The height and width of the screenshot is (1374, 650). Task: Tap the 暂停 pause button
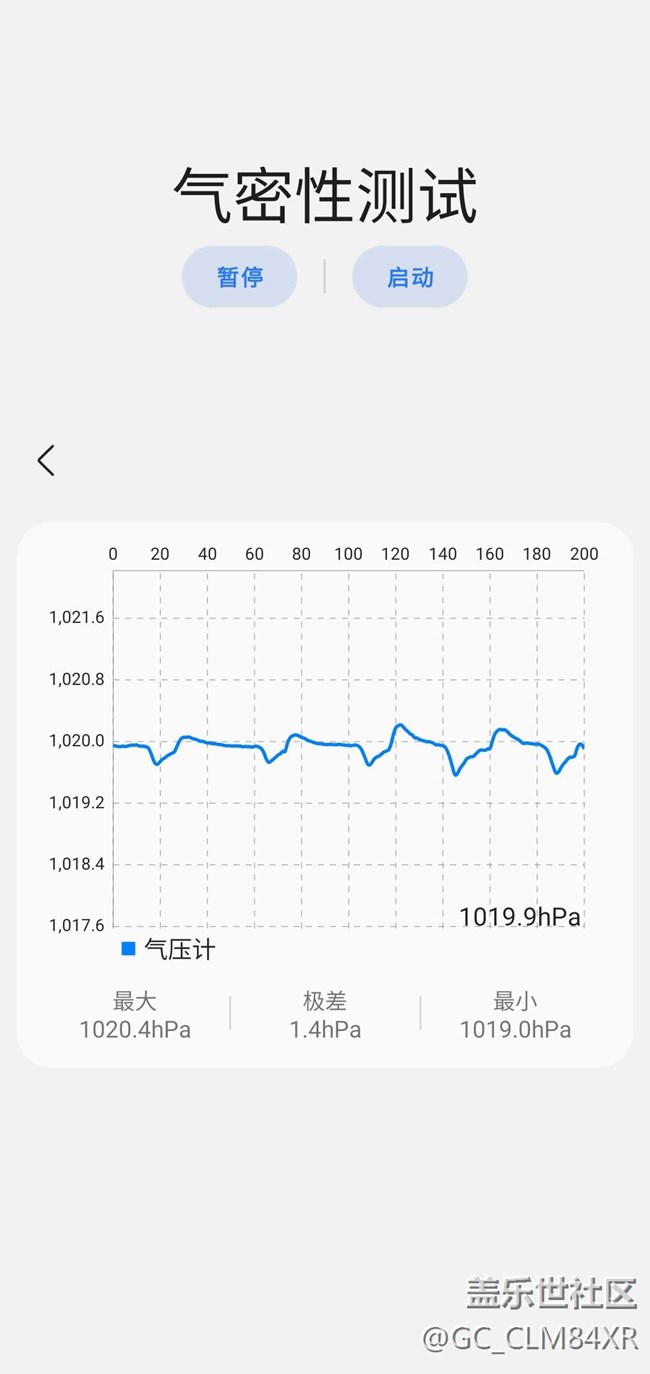point(240,277)
